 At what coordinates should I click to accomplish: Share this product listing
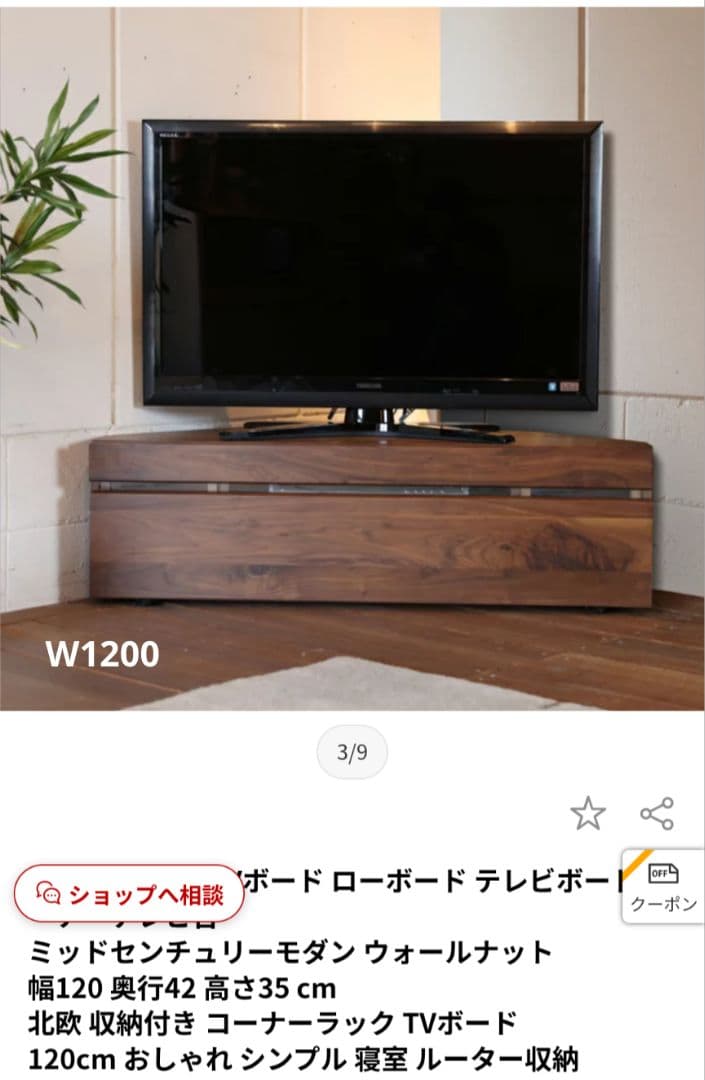point(657,813)
